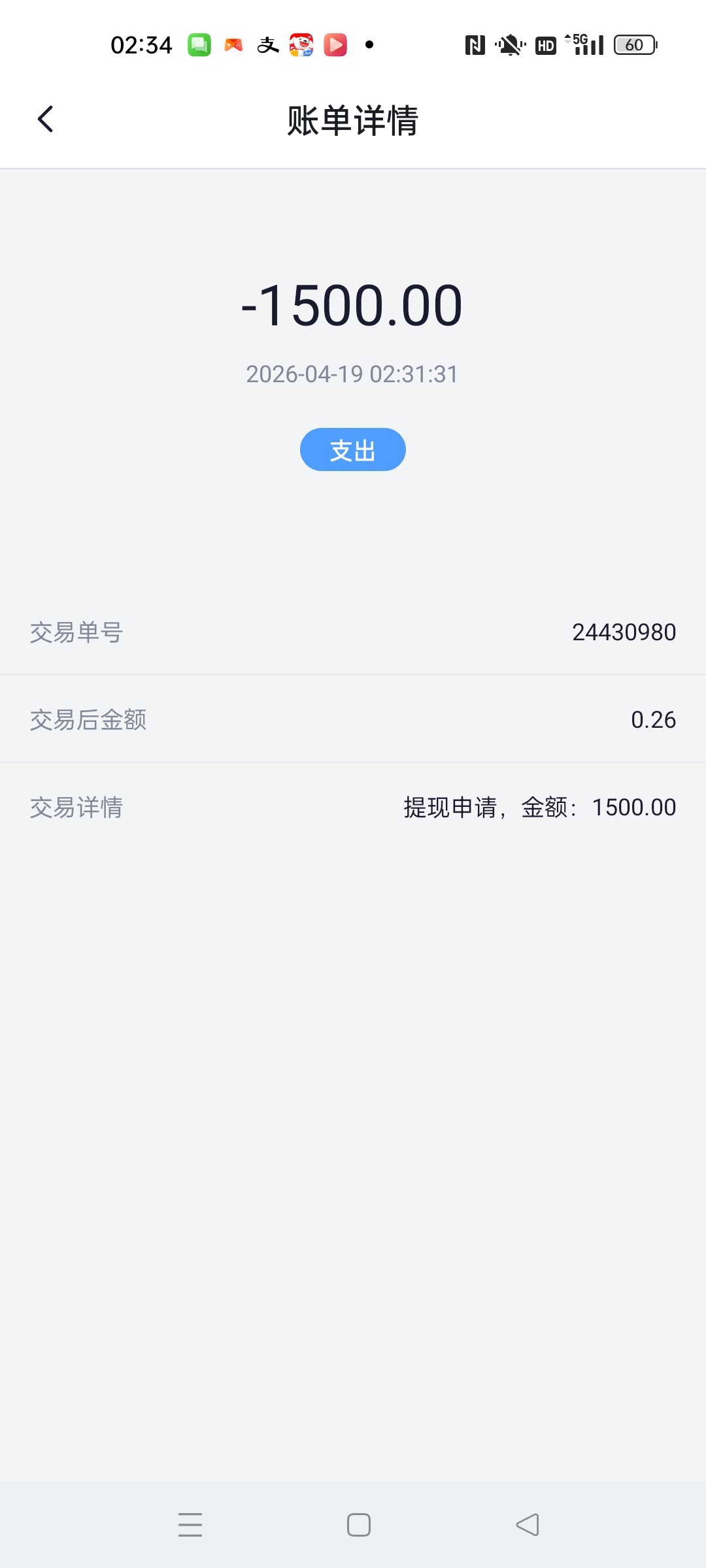The image size is (706, 1568).
Task: Tap the green messages notification icon
Action: click(x=201, y=44)
